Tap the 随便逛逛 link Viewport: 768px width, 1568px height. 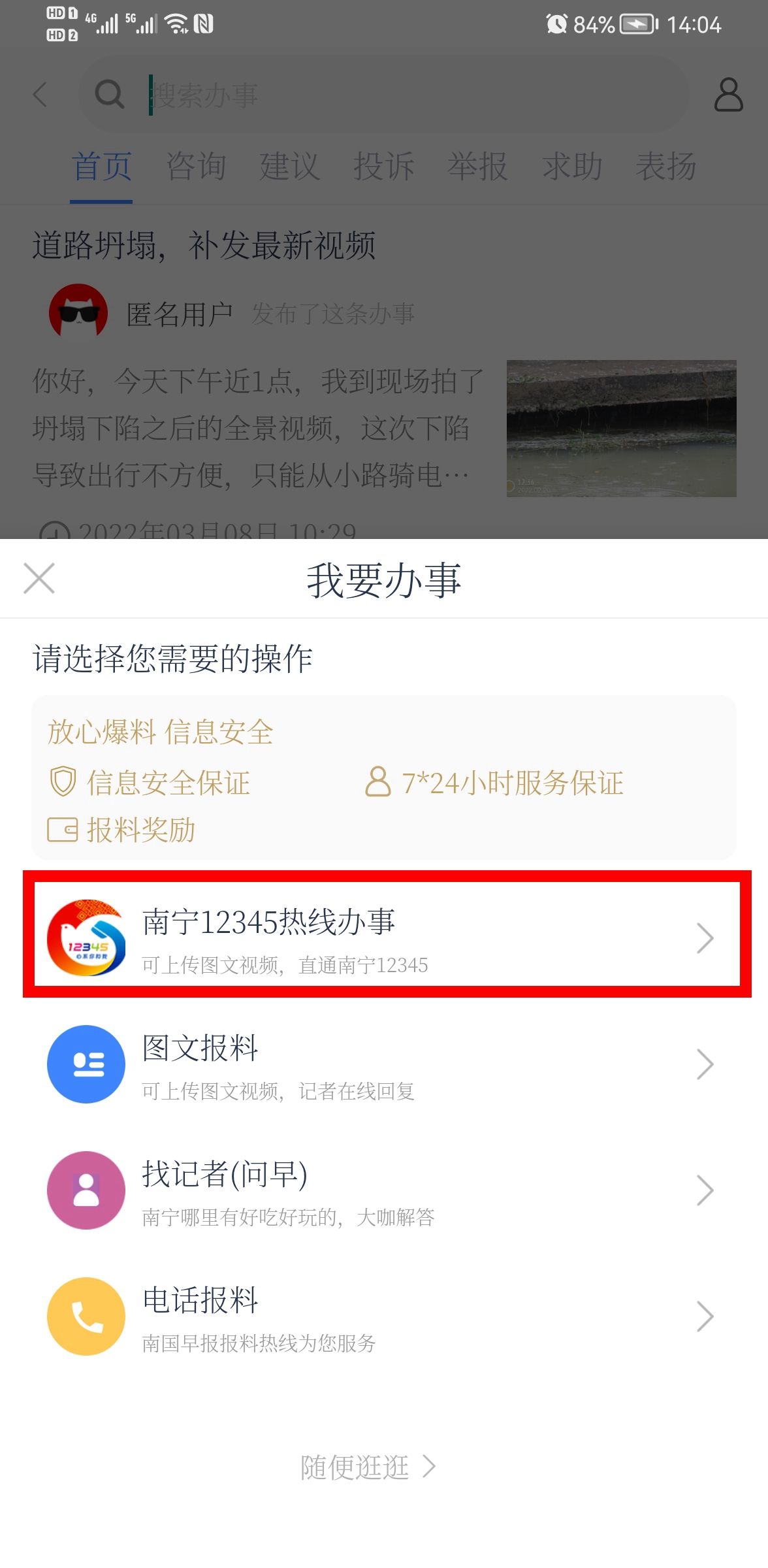coord(368,1467)
